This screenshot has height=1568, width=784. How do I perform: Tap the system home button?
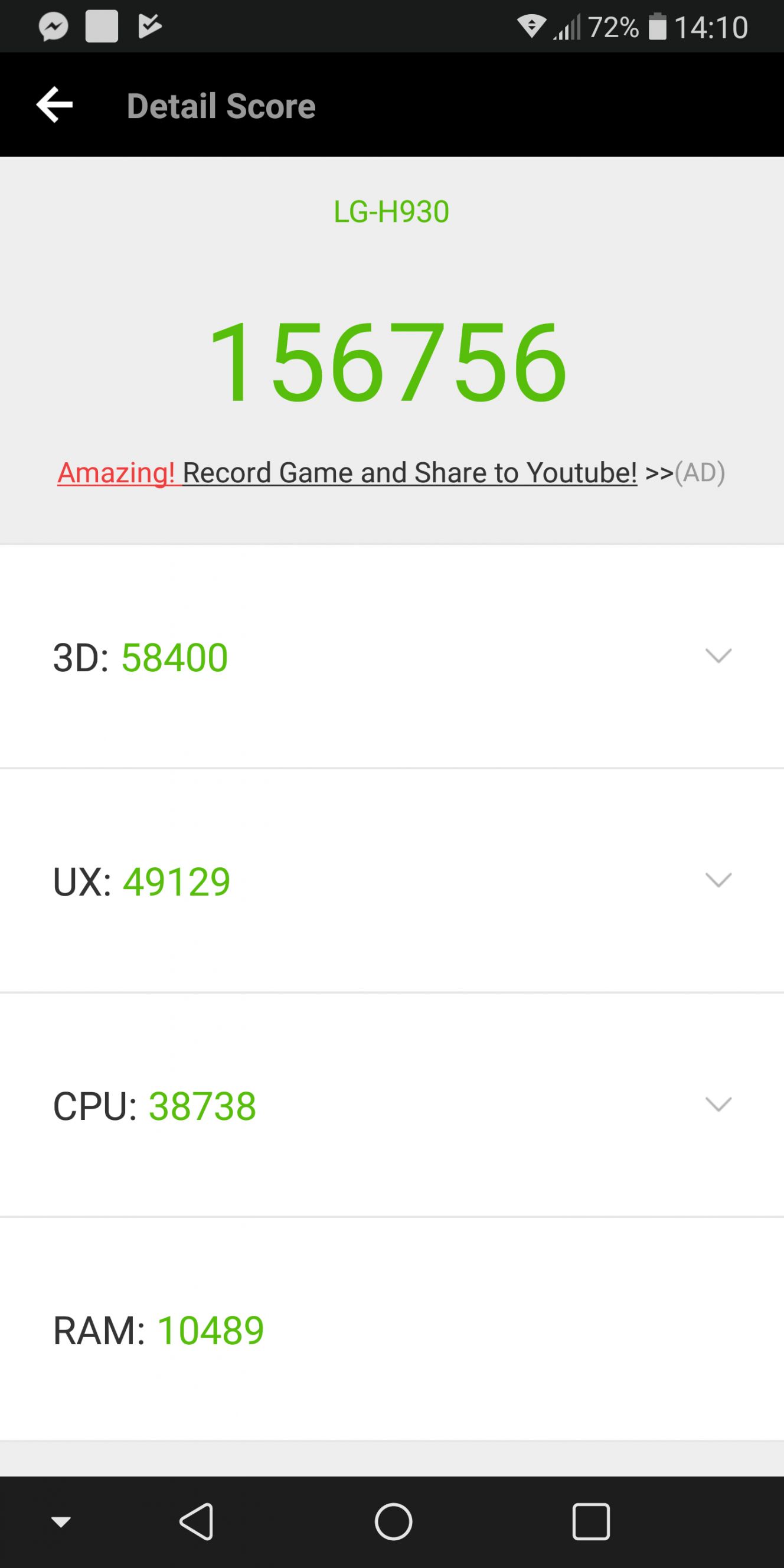click(x=393, y=1521)
